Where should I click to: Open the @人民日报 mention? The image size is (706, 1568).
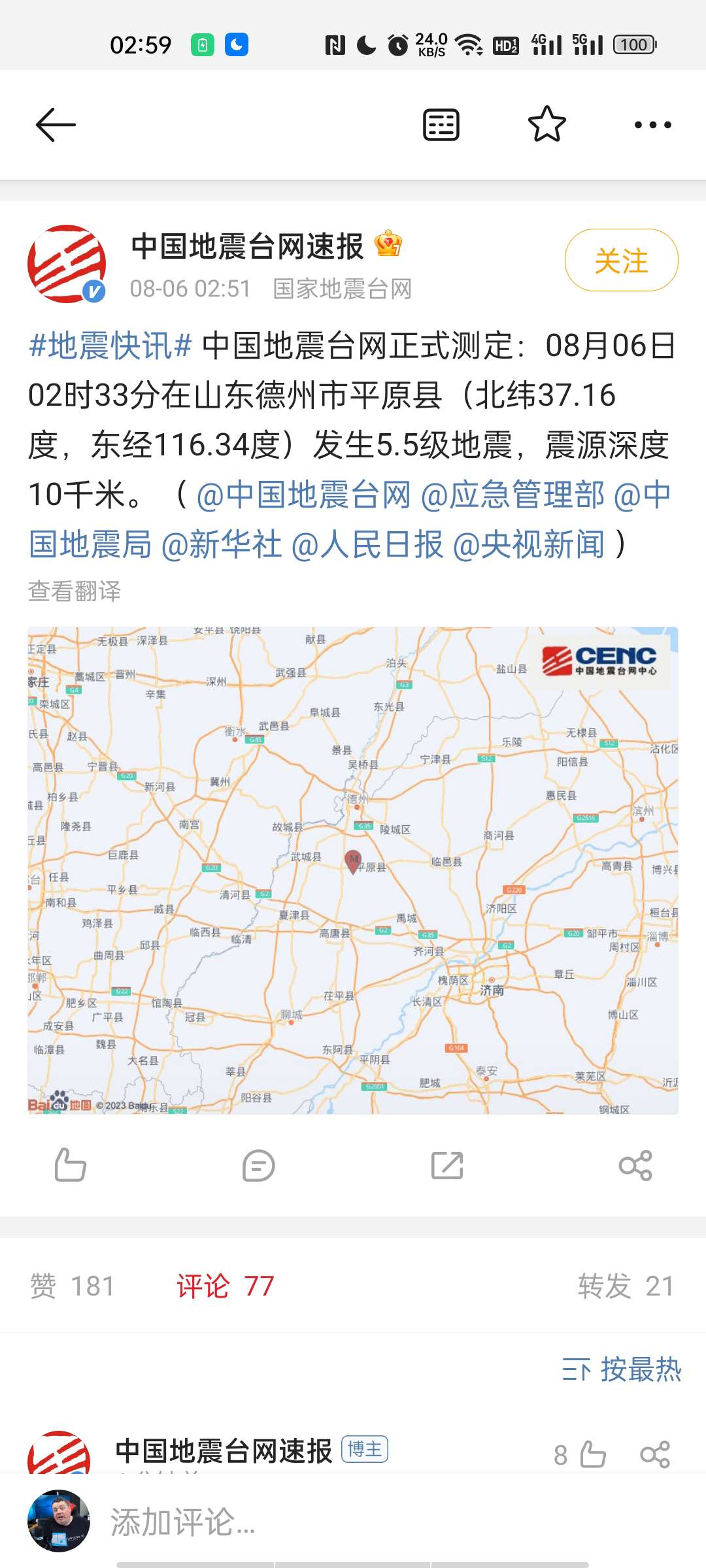[367, 544]
